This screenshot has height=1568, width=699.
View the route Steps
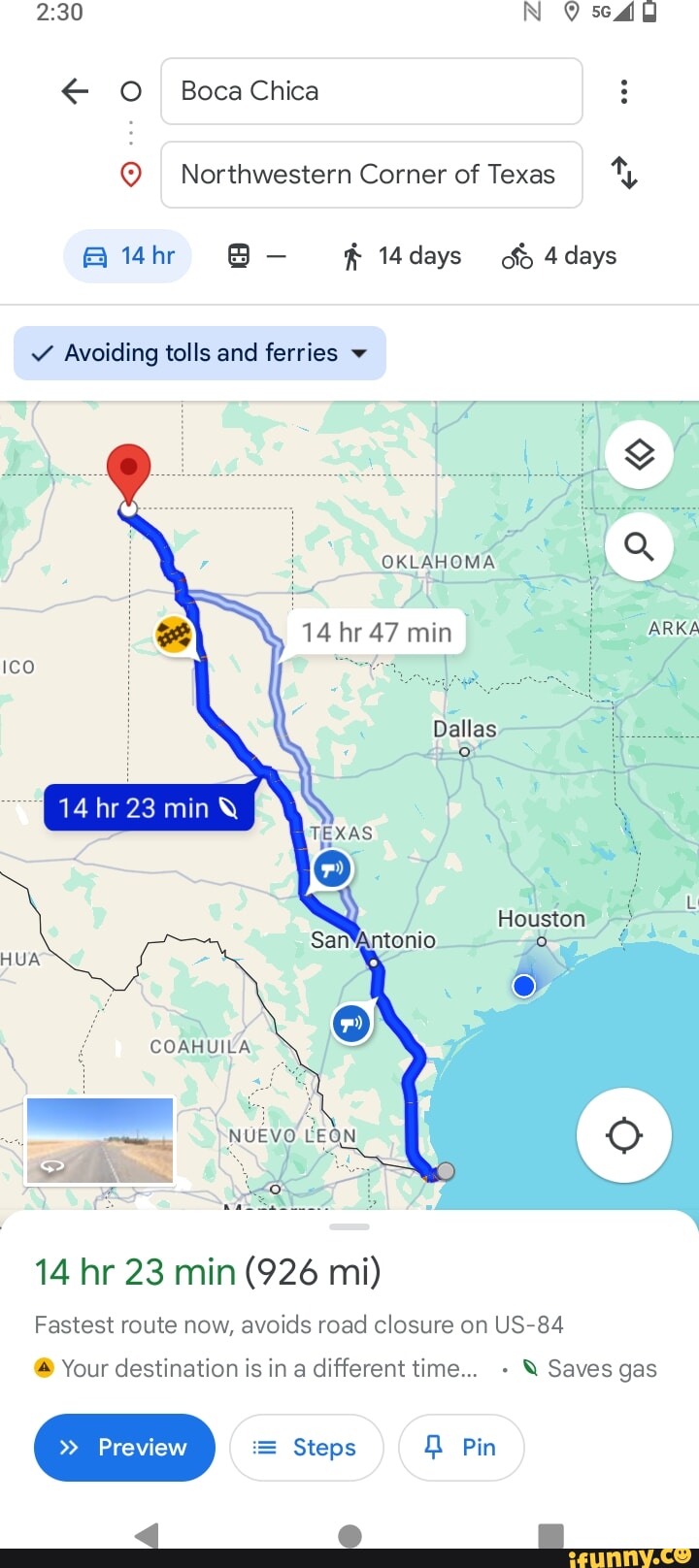(307, 1448)
